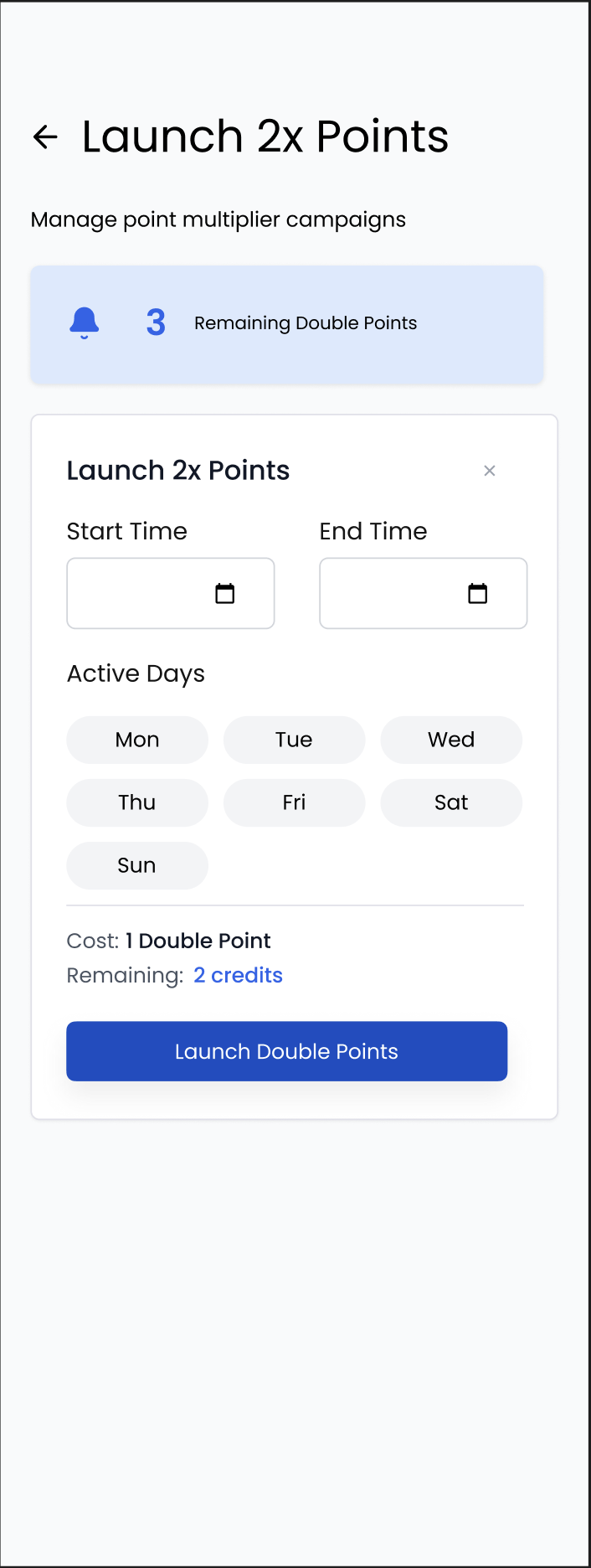Open the Start Time date field
Image resolution: width=591 pixels, height=1568 pixels.
click(171, 593)
